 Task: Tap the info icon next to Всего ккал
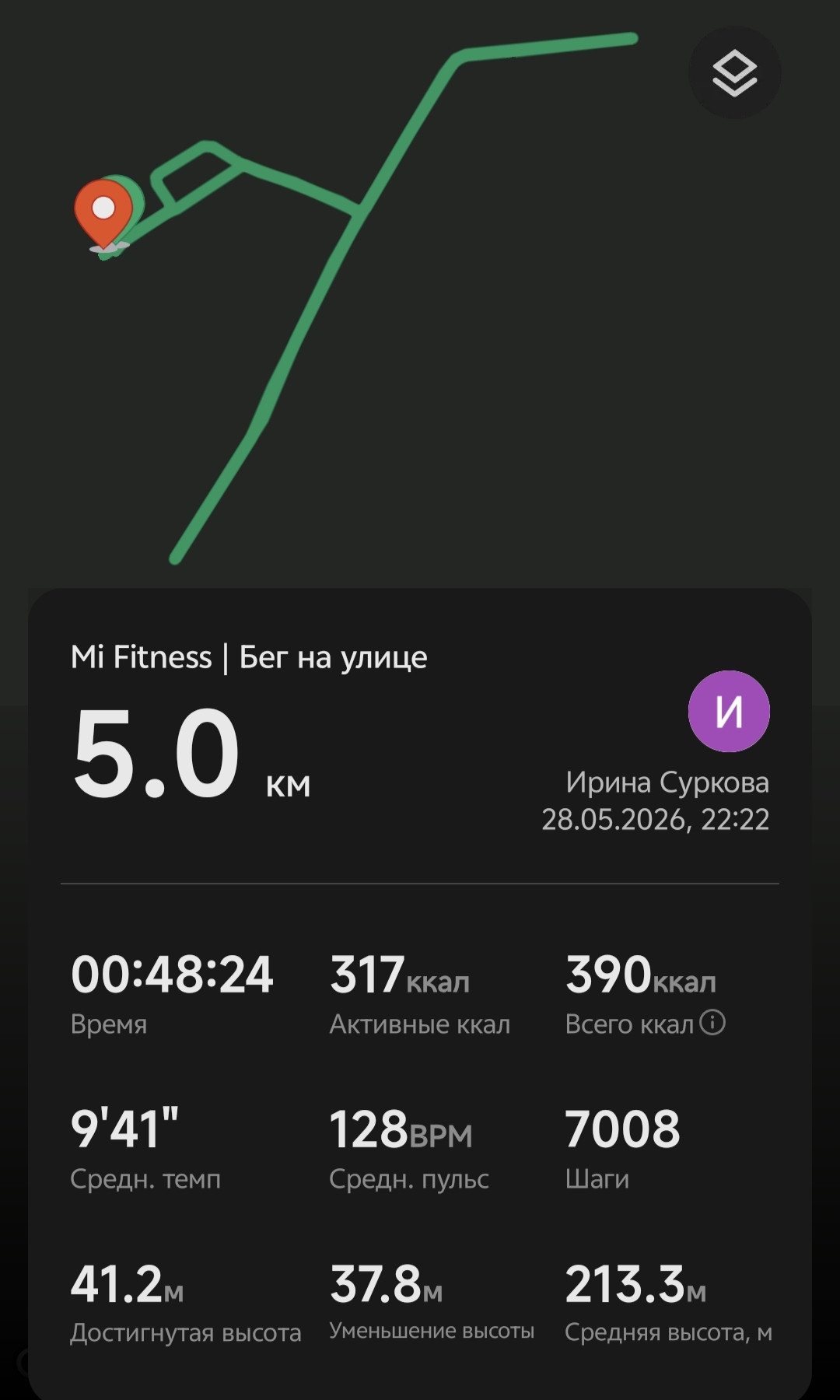[x=712, y=1022]
